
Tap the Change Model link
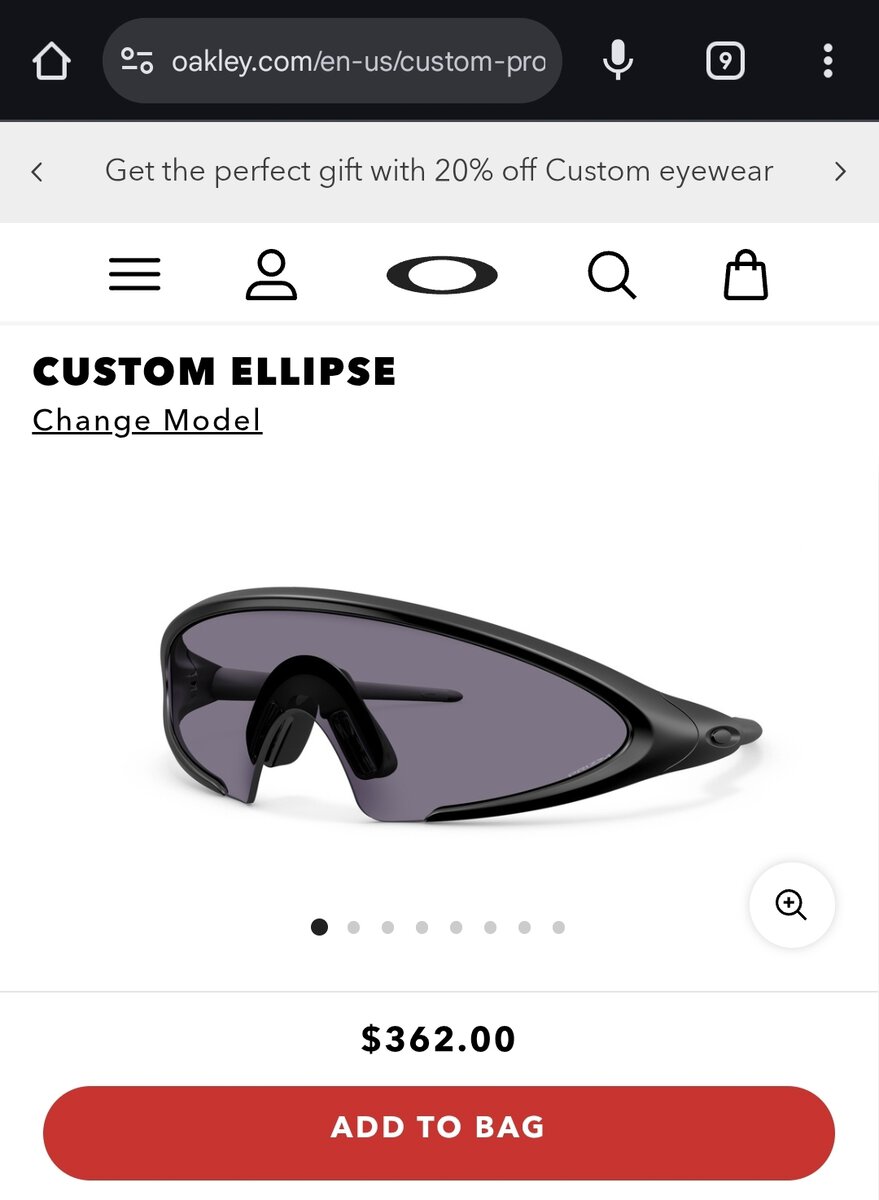coord(147,420)
